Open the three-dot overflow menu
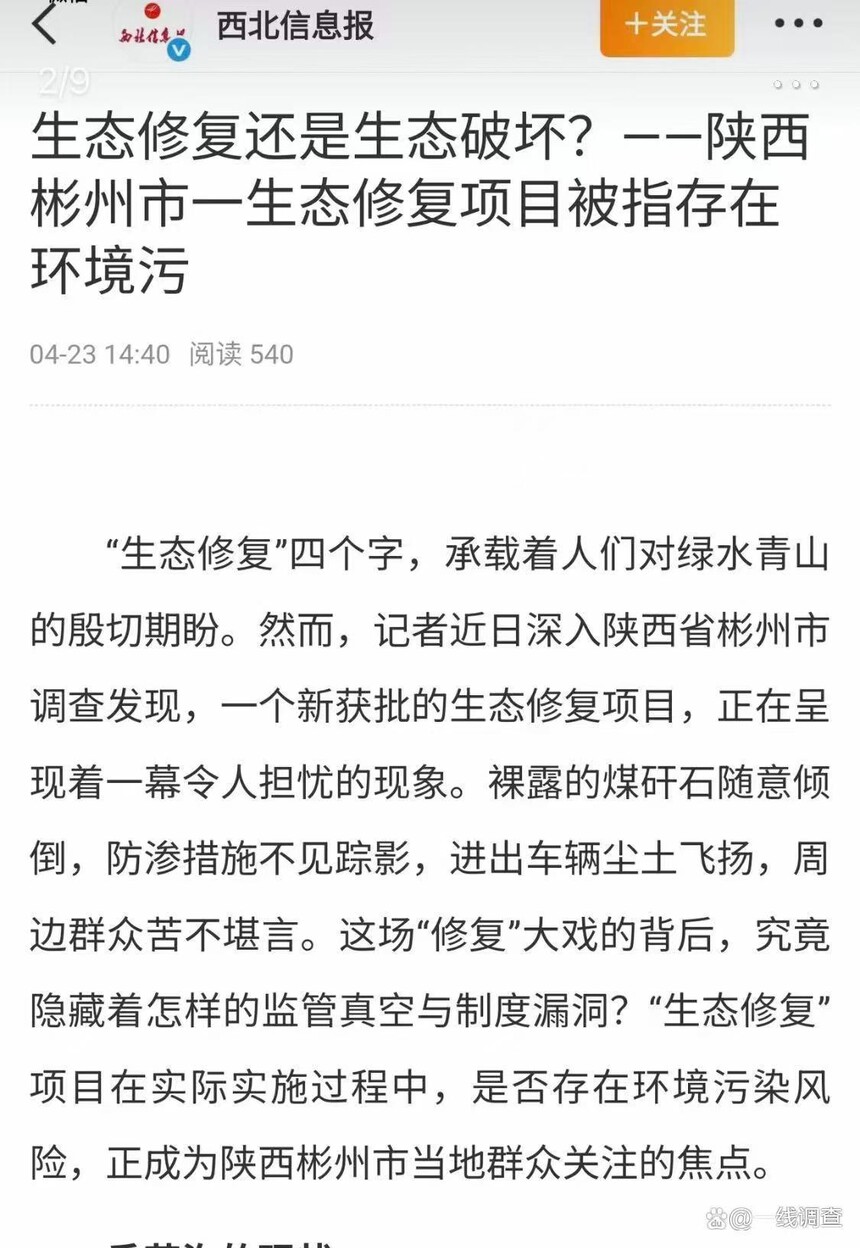The width and height of the screenshot is (860, 1248). (x=797, y=25)
